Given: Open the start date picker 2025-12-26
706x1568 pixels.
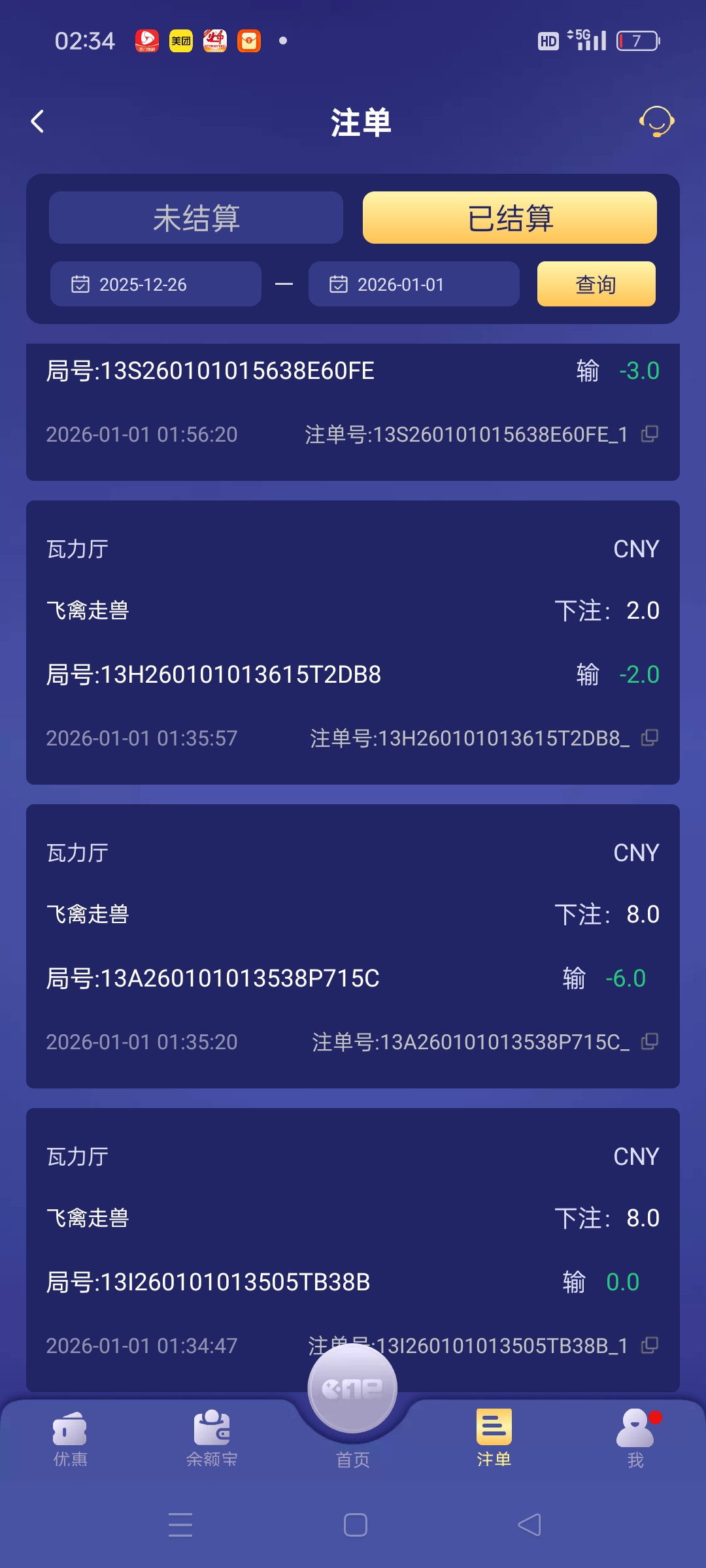Looking at the screenshot, I should (x=155, y=284).
